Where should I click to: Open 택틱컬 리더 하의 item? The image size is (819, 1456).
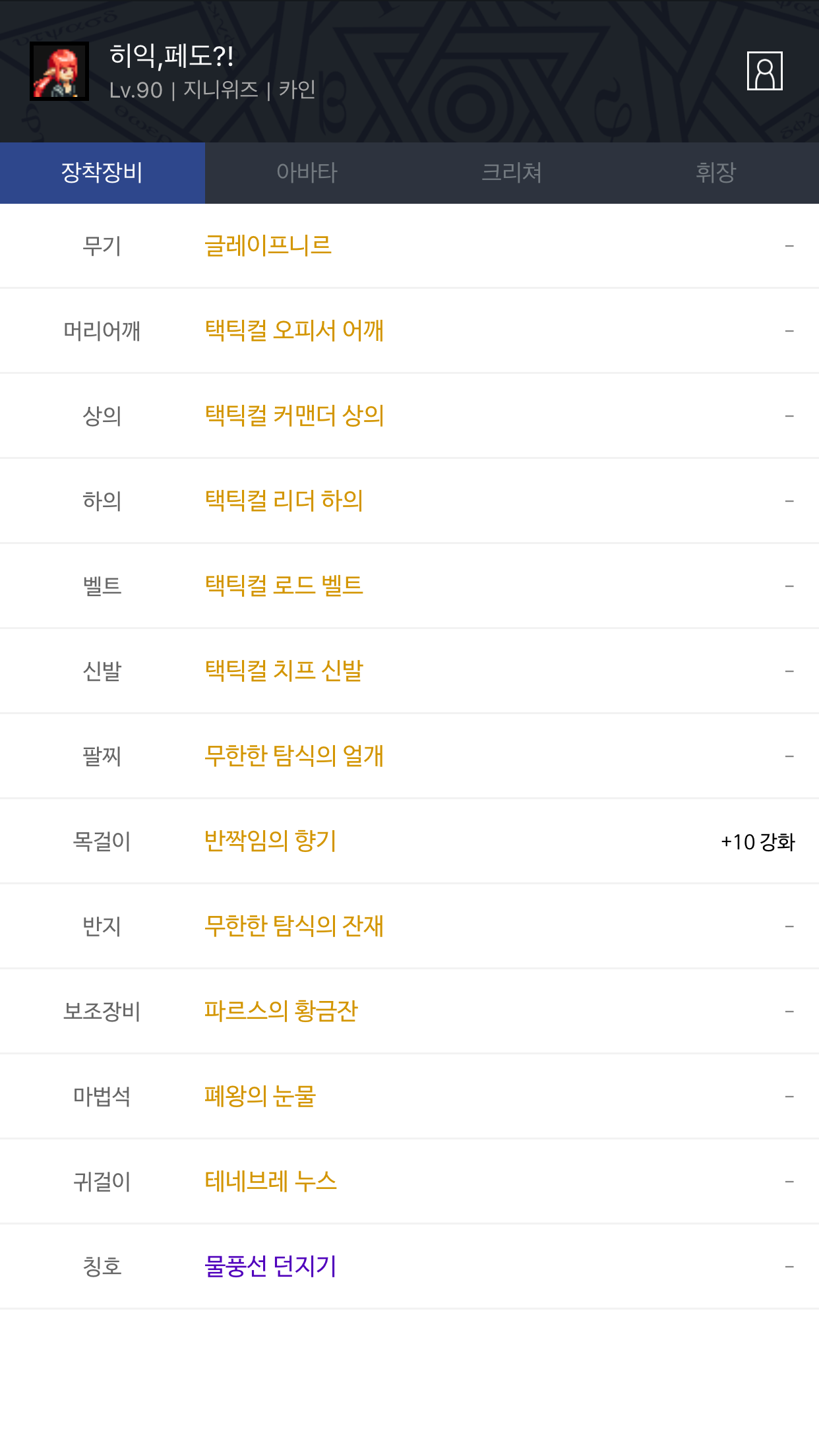284,501
